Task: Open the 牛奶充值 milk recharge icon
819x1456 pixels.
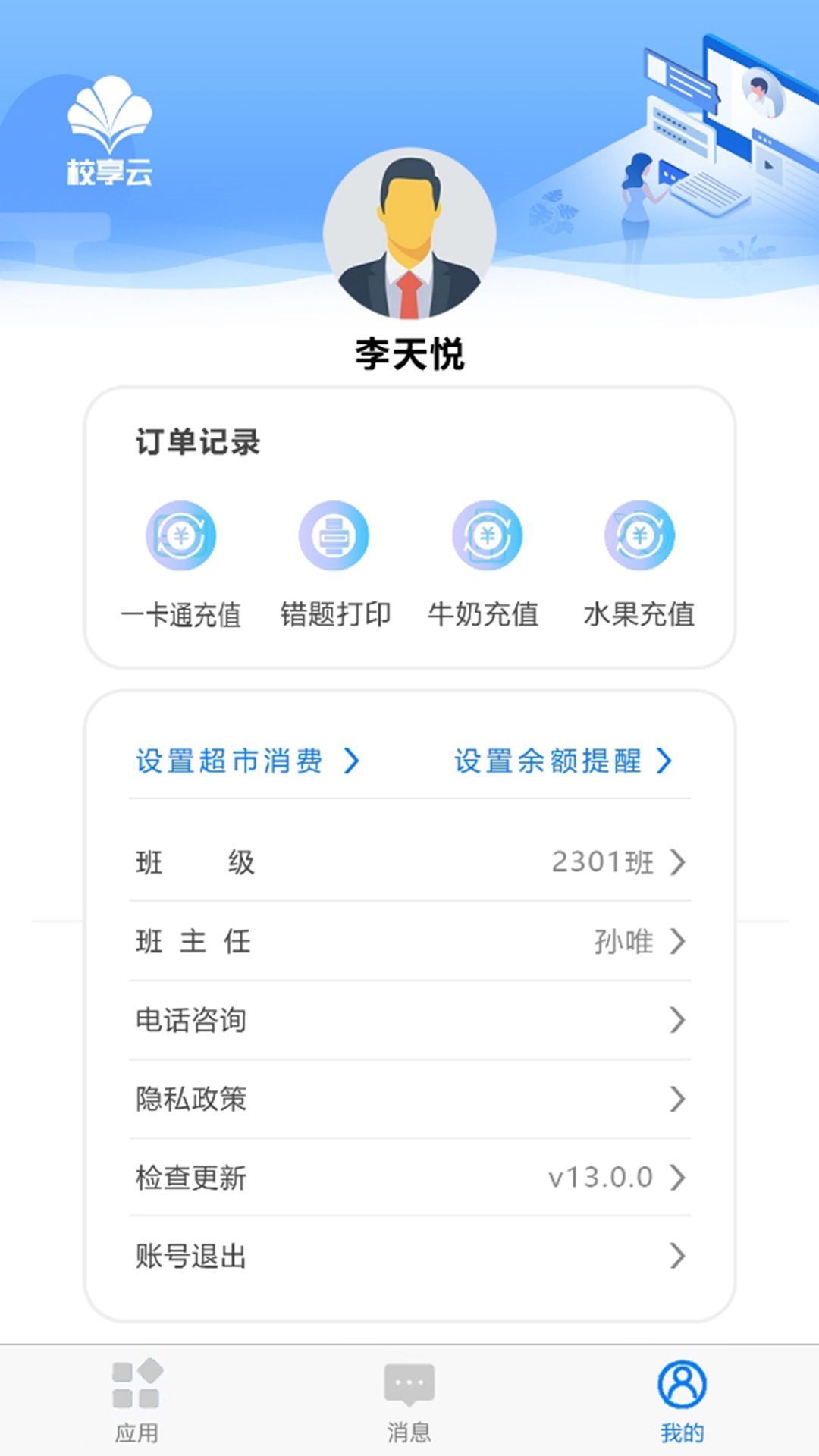Action: (x=486, y=535)
